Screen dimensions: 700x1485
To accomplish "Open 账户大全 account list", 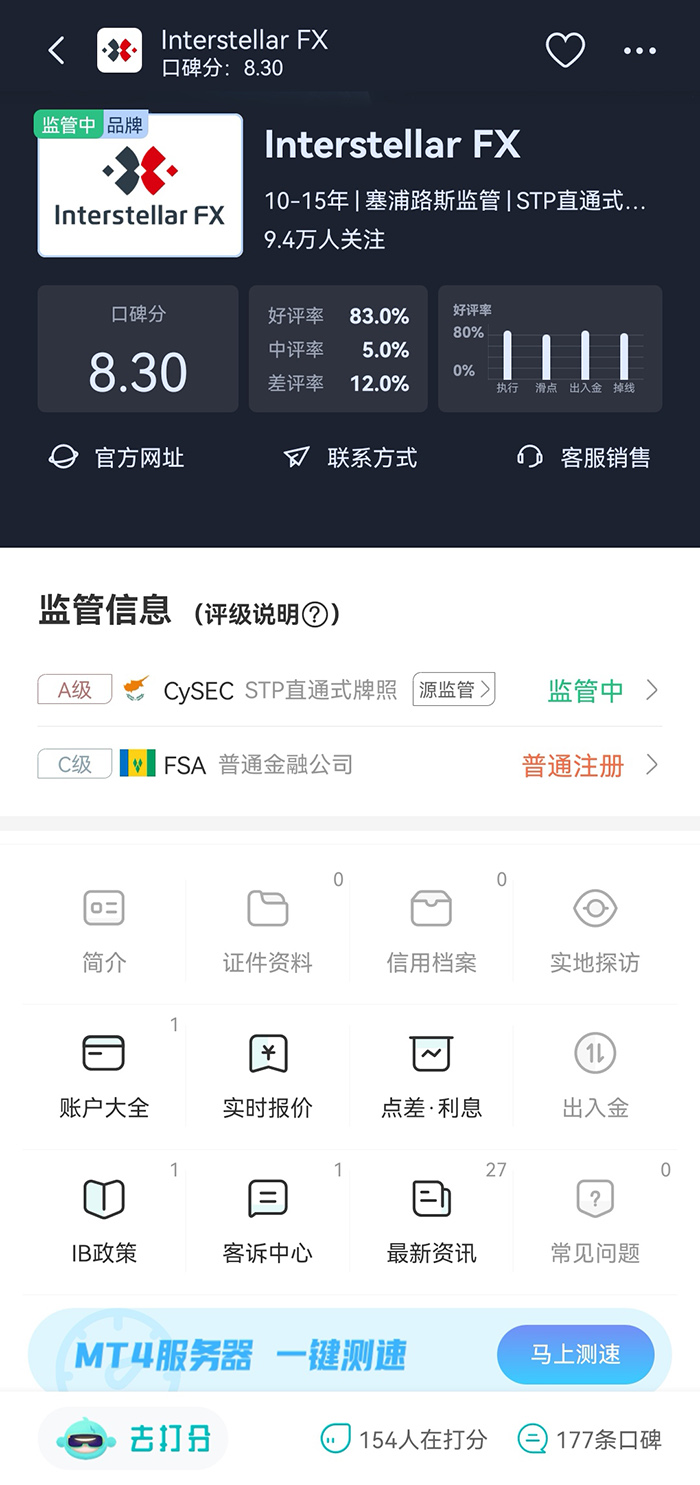I will click(x=104, y=1075).
